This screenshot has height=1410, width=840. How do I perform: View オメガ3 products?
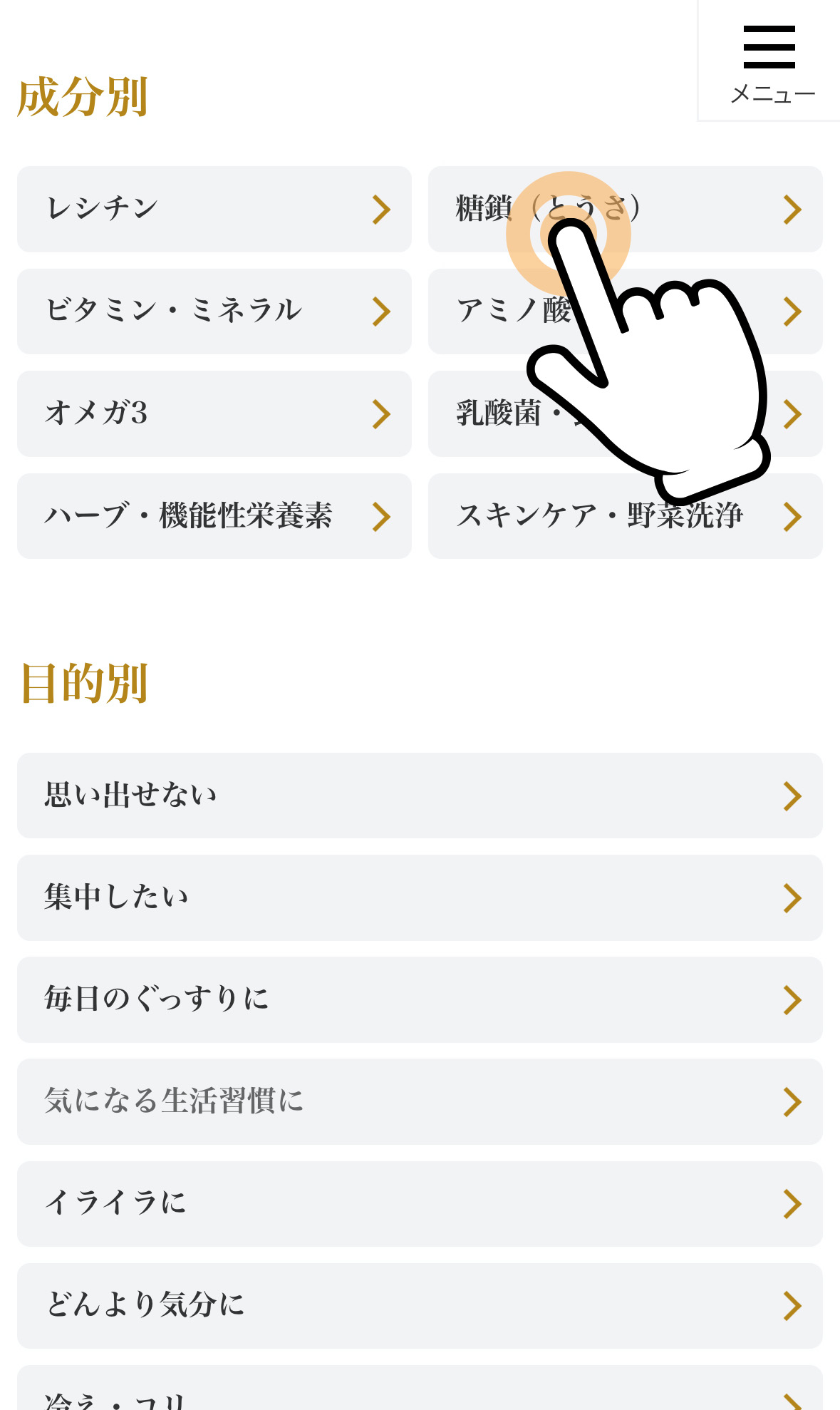(x=214, y=413)
